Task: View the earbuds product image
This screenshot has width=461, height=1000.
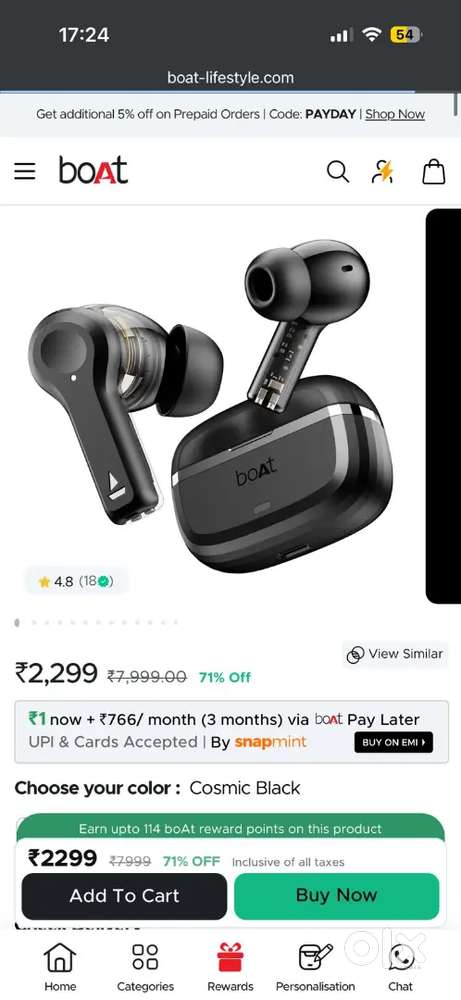Action: pos(214,402)
